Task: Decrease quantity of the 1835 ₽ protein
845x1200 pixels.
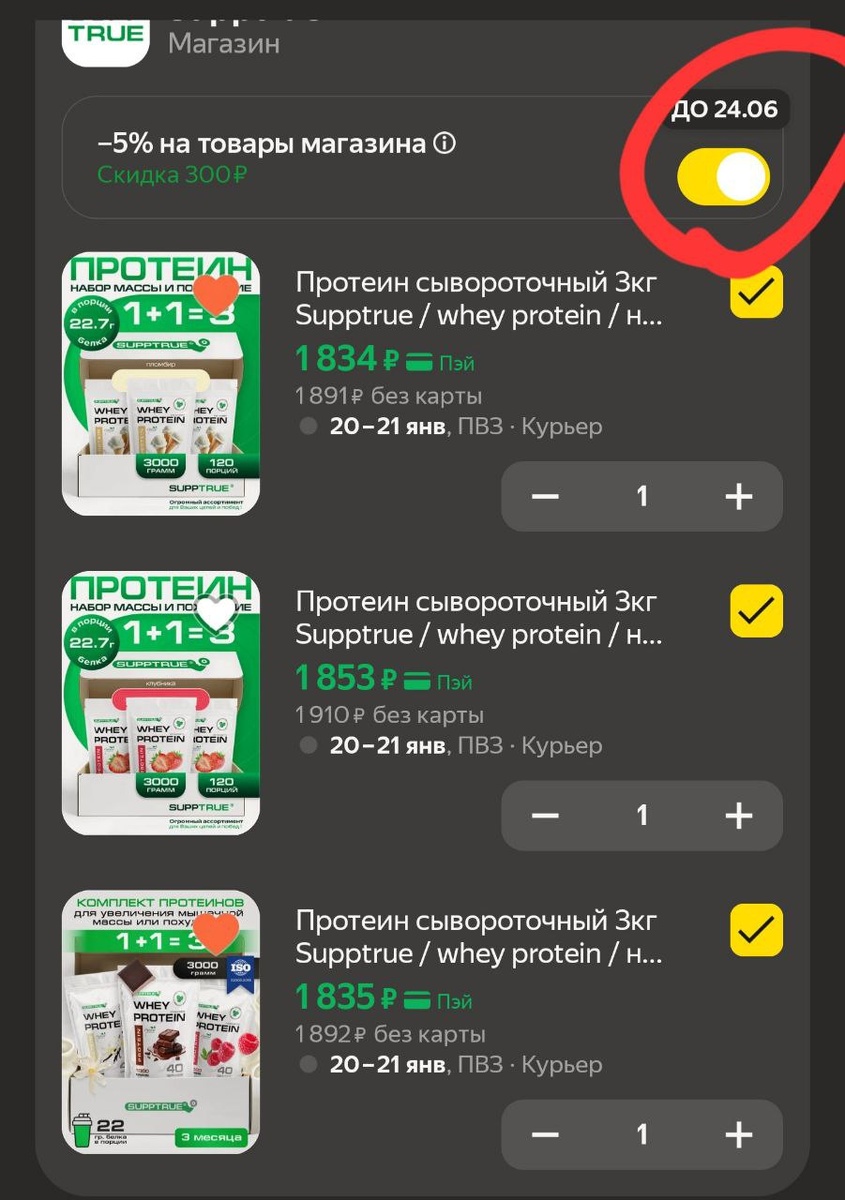Action: click(x=545, y=1134)
